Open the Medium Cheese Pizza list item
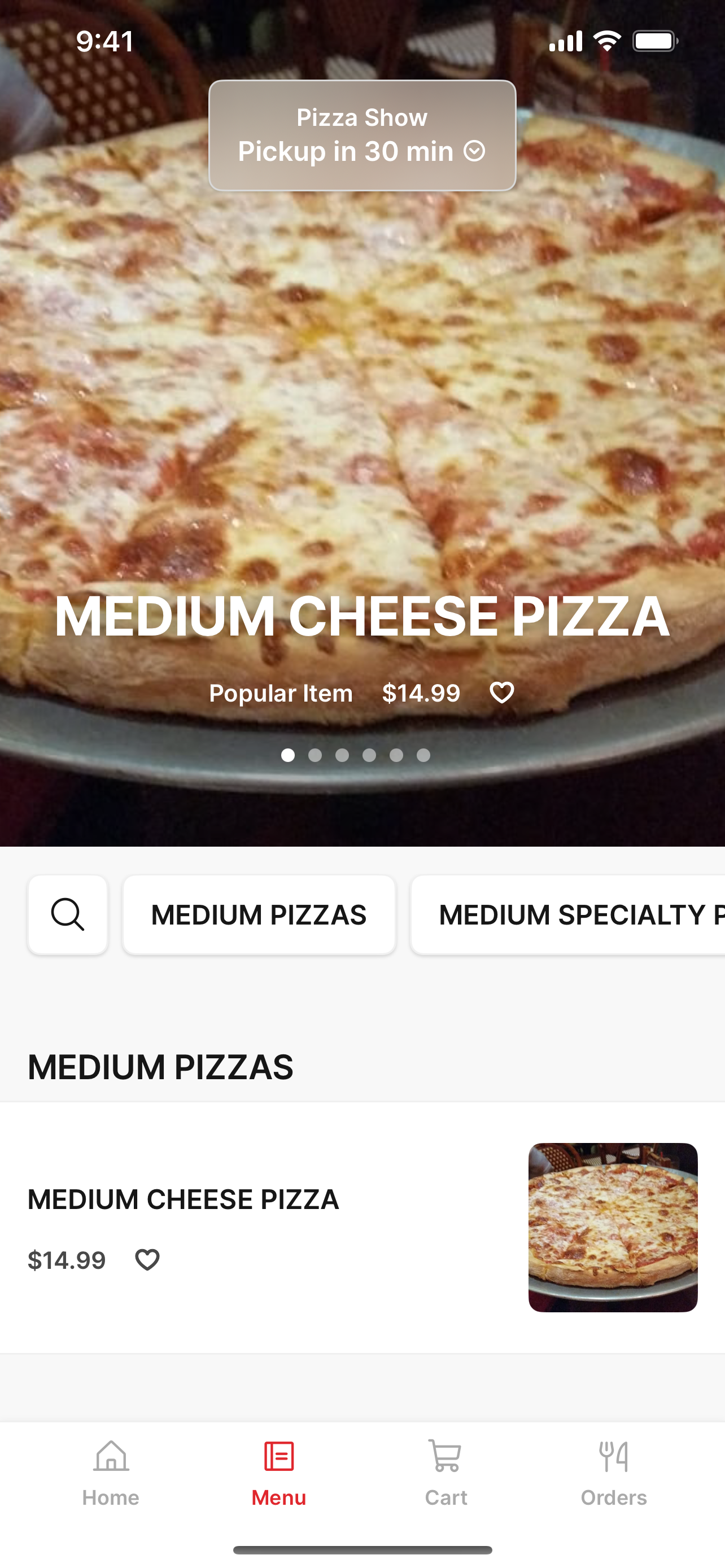This screenshot has height=1568, width=725. 362,1227
